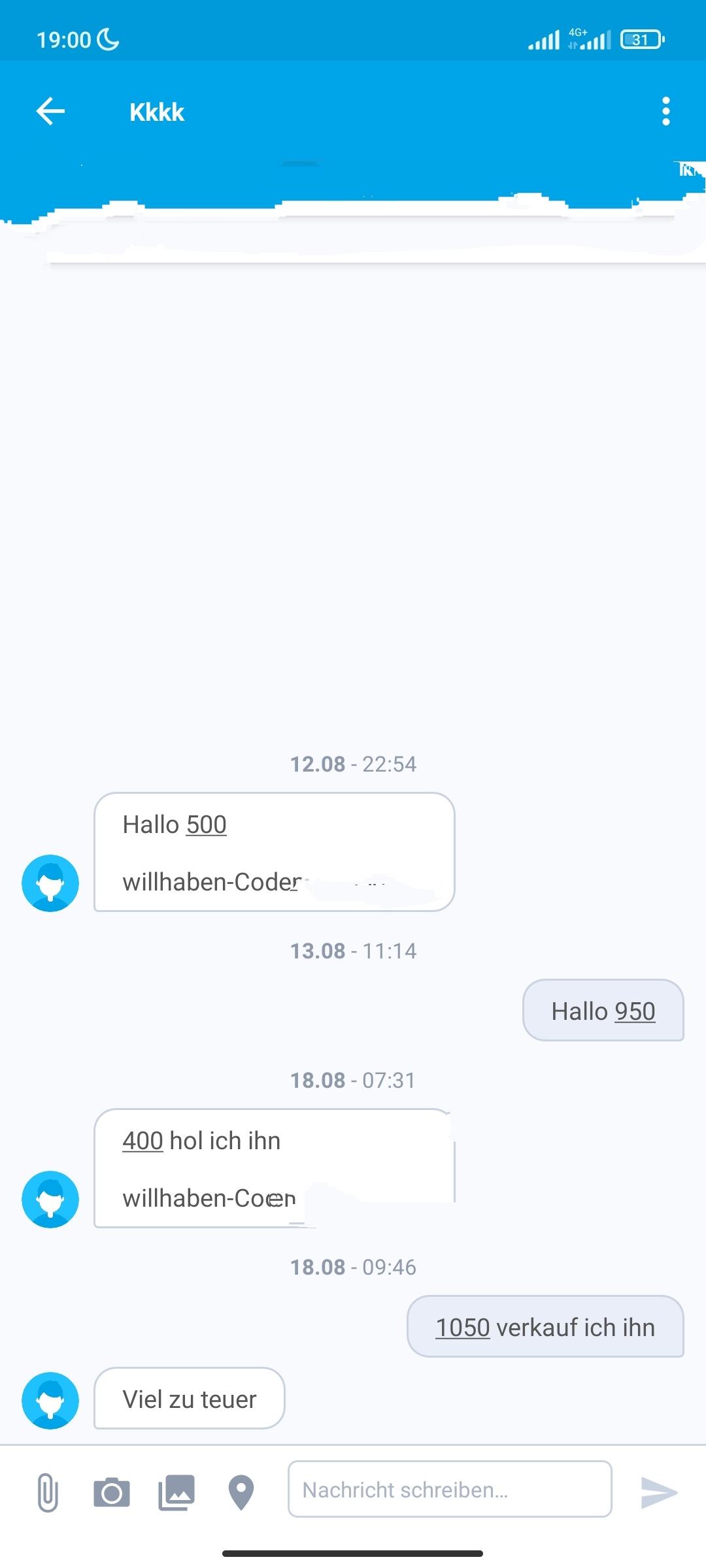Tap the underlined 500 in the first message
Screen dimensions: 706x1568
206,825
